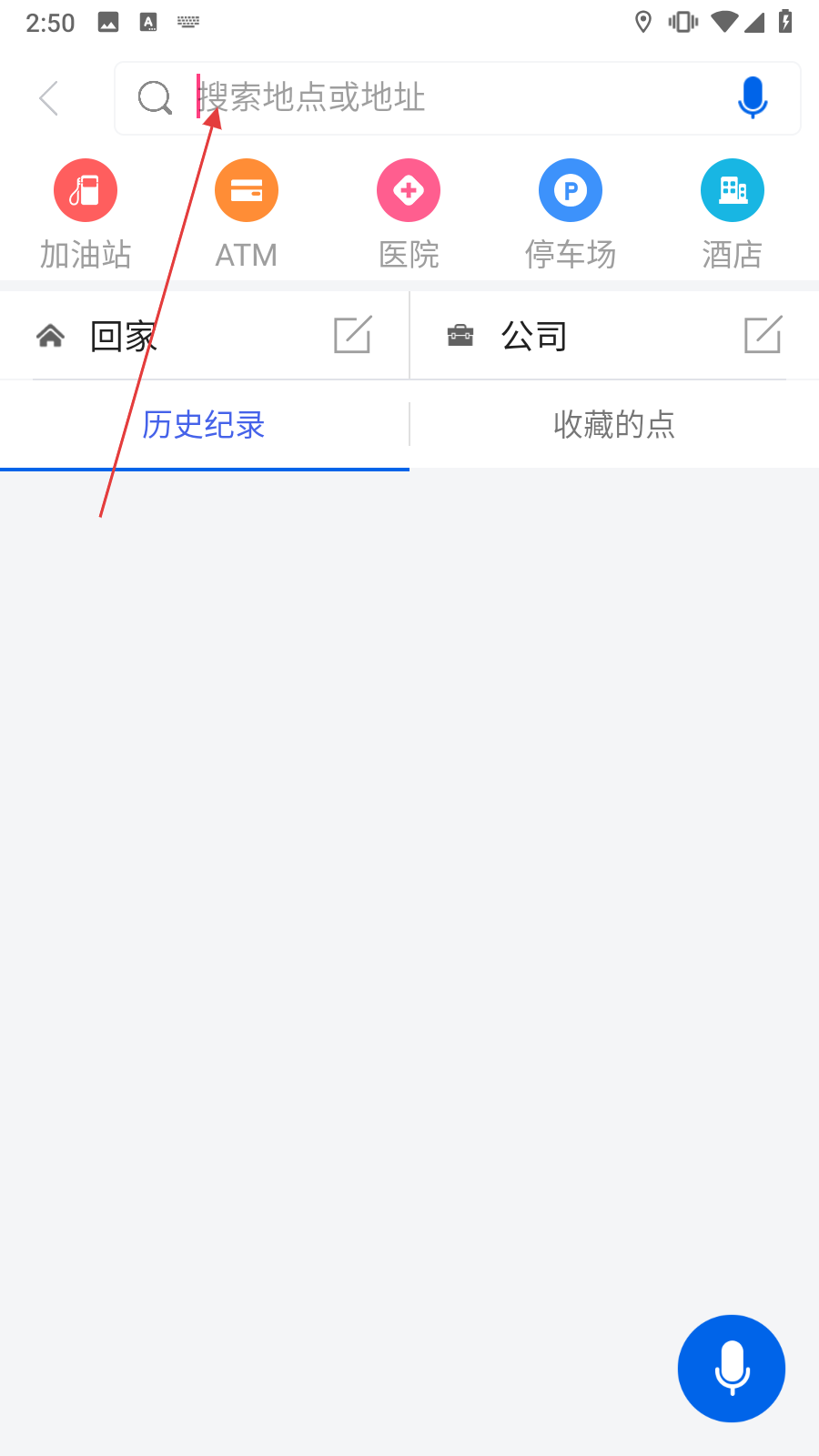Switch to 收藏的点 tab
This screenshot has height=1456, width=819.
(614, 425)
